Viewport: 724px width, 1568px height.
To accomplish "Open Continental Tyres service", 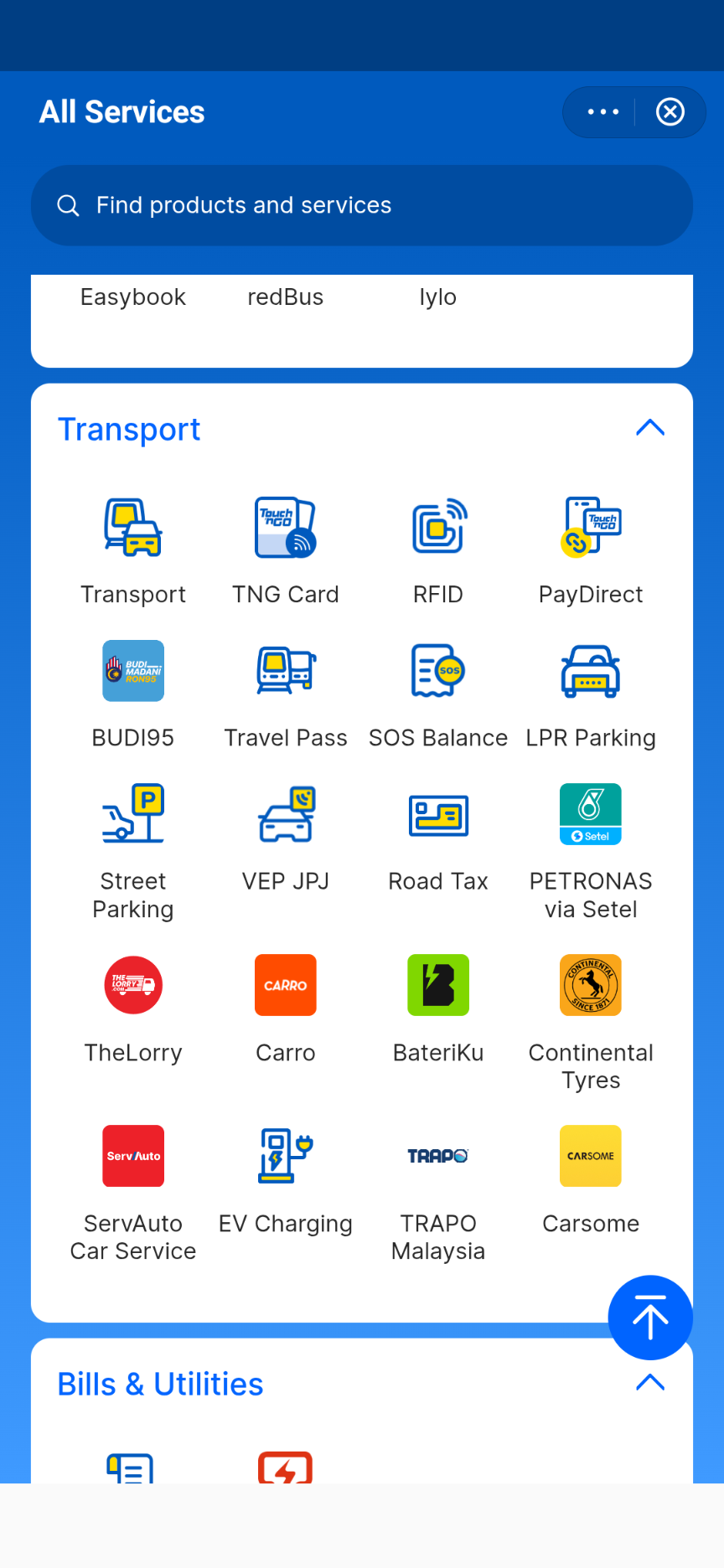I will pyautogui.click(x=590, y=985).
